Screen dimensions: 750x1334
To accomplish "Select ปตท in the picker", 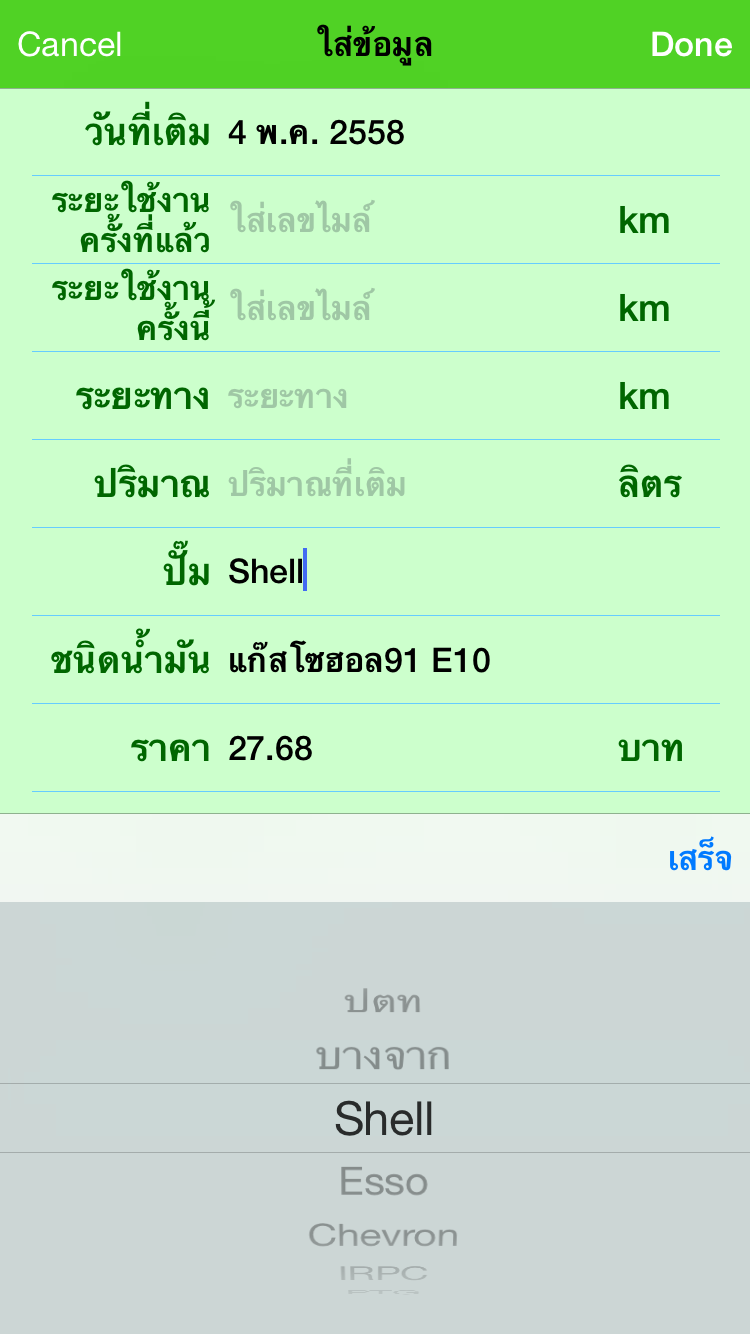I will pyautogui.click(x=383, y=1002).
